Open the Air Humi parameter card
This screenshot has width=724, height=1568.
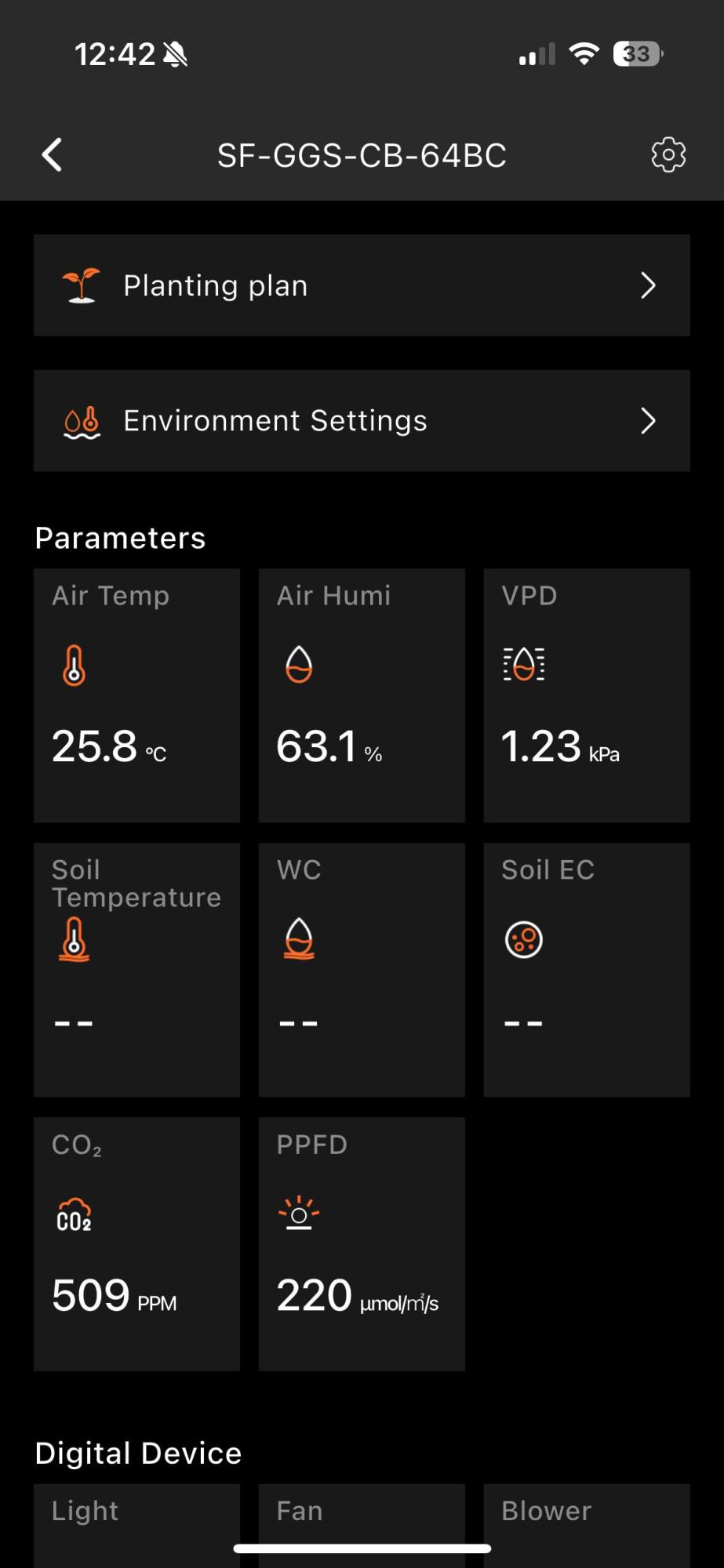click(362, 695)
